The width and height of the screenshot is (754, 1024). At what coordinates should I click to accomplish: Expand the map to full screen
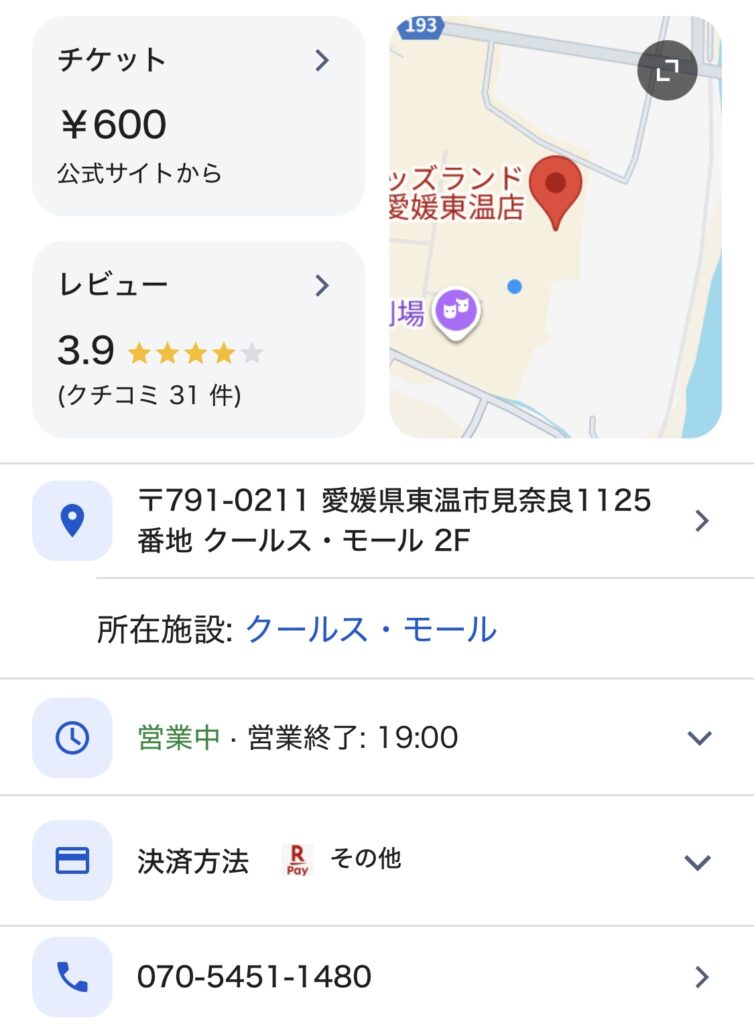coord(667,70)
